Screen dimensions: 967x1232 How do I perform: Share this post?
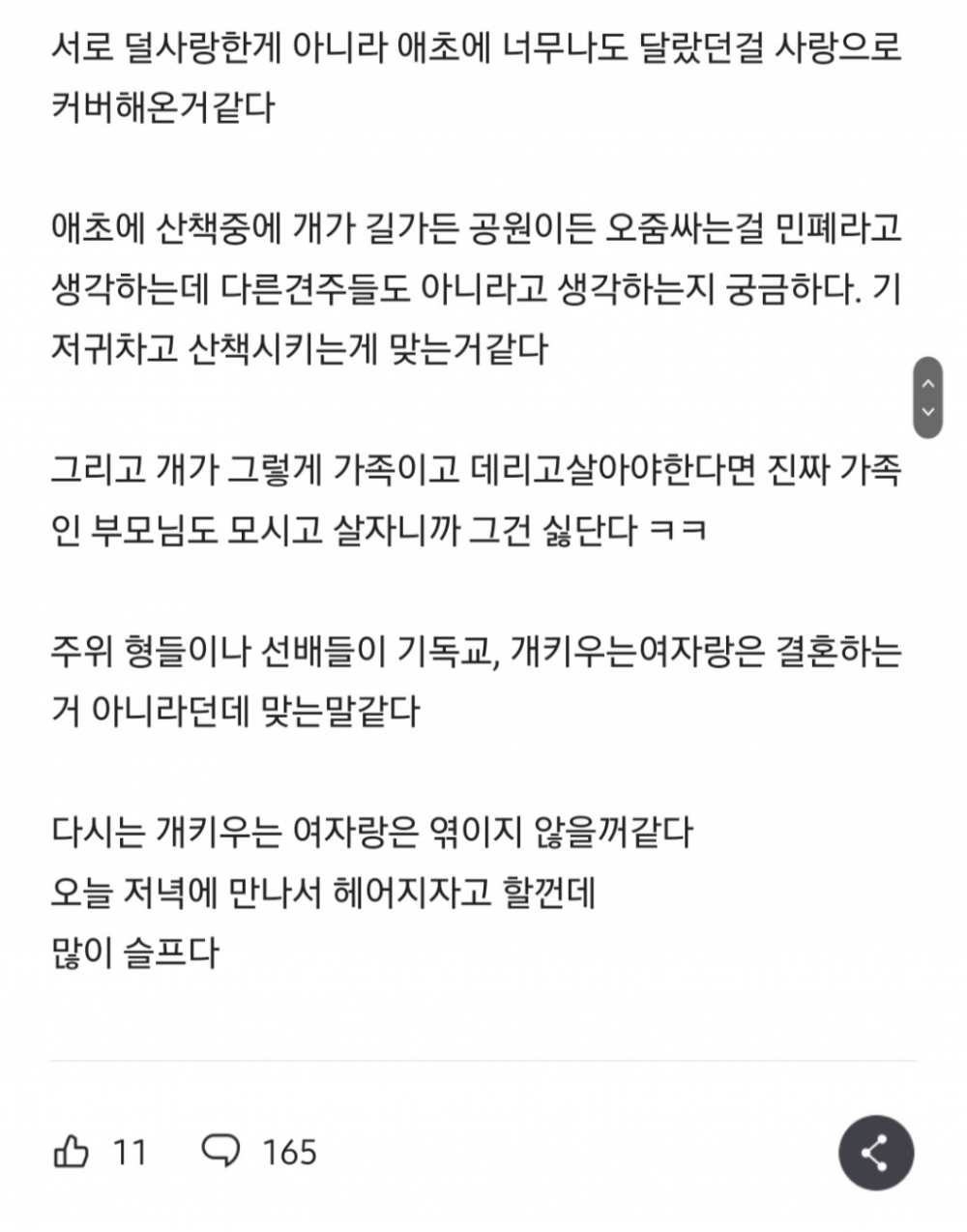click(x=875, y=1153)
